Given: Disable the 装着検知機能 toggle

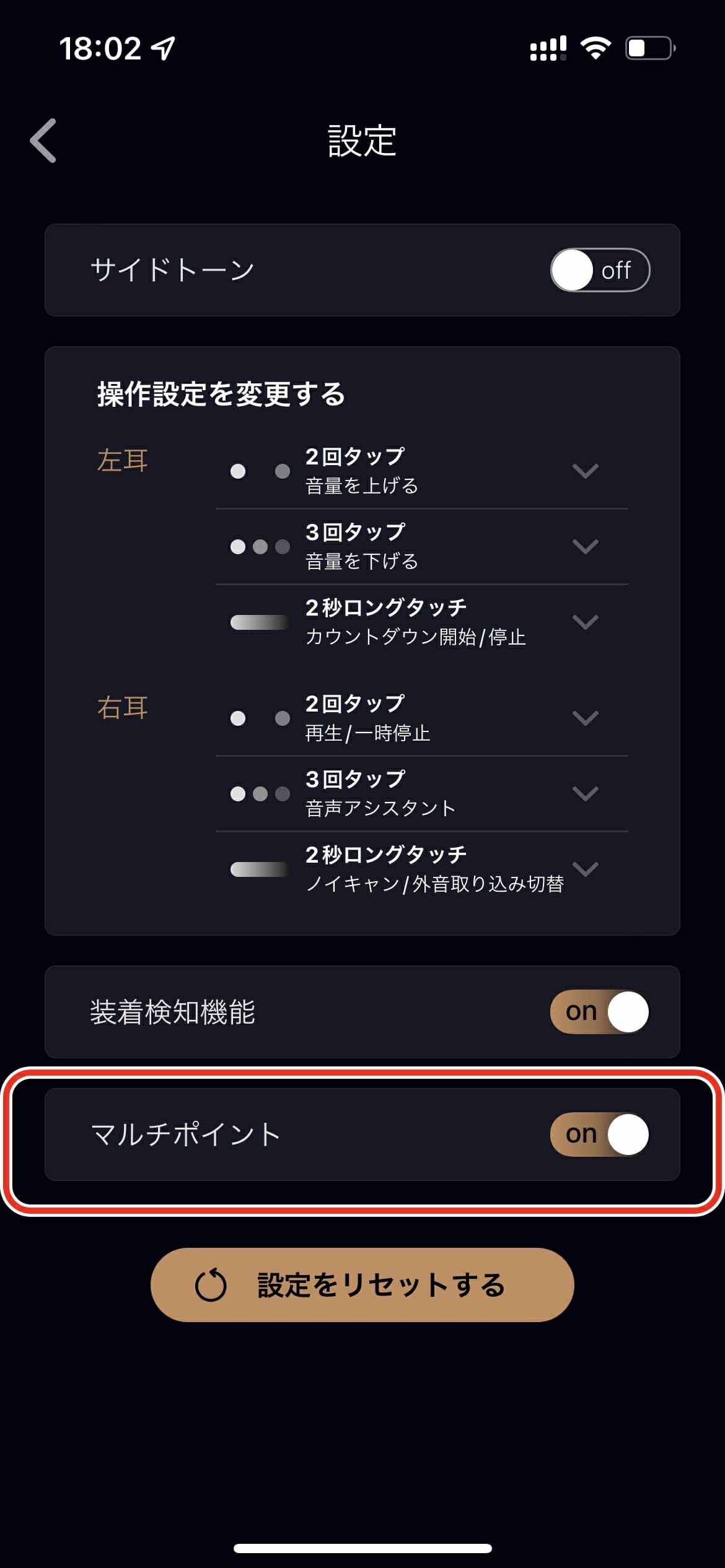Looking at the screenshot, I should (600, 1012).
